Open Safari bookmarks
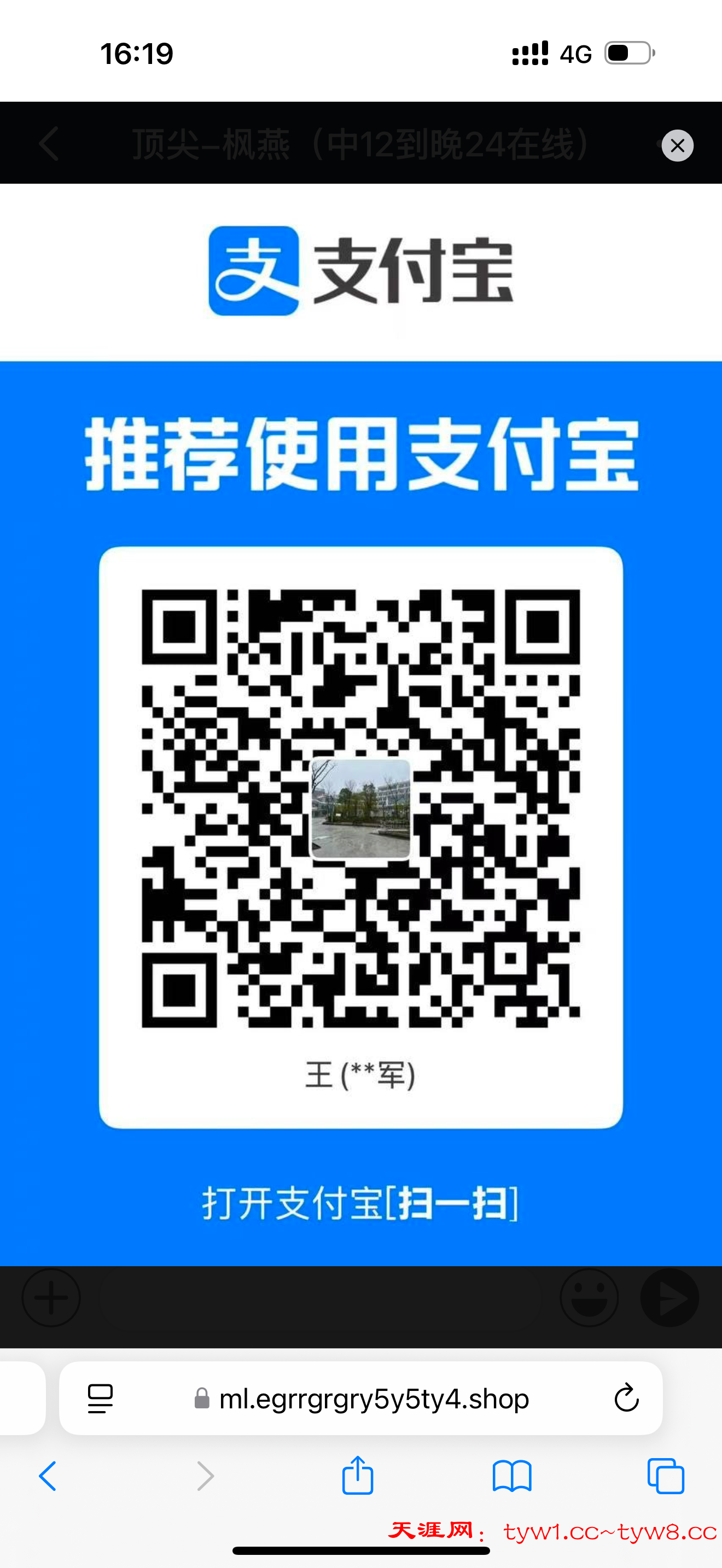Viewport: 722px width, 1568px height. (x=511, y=1476)
